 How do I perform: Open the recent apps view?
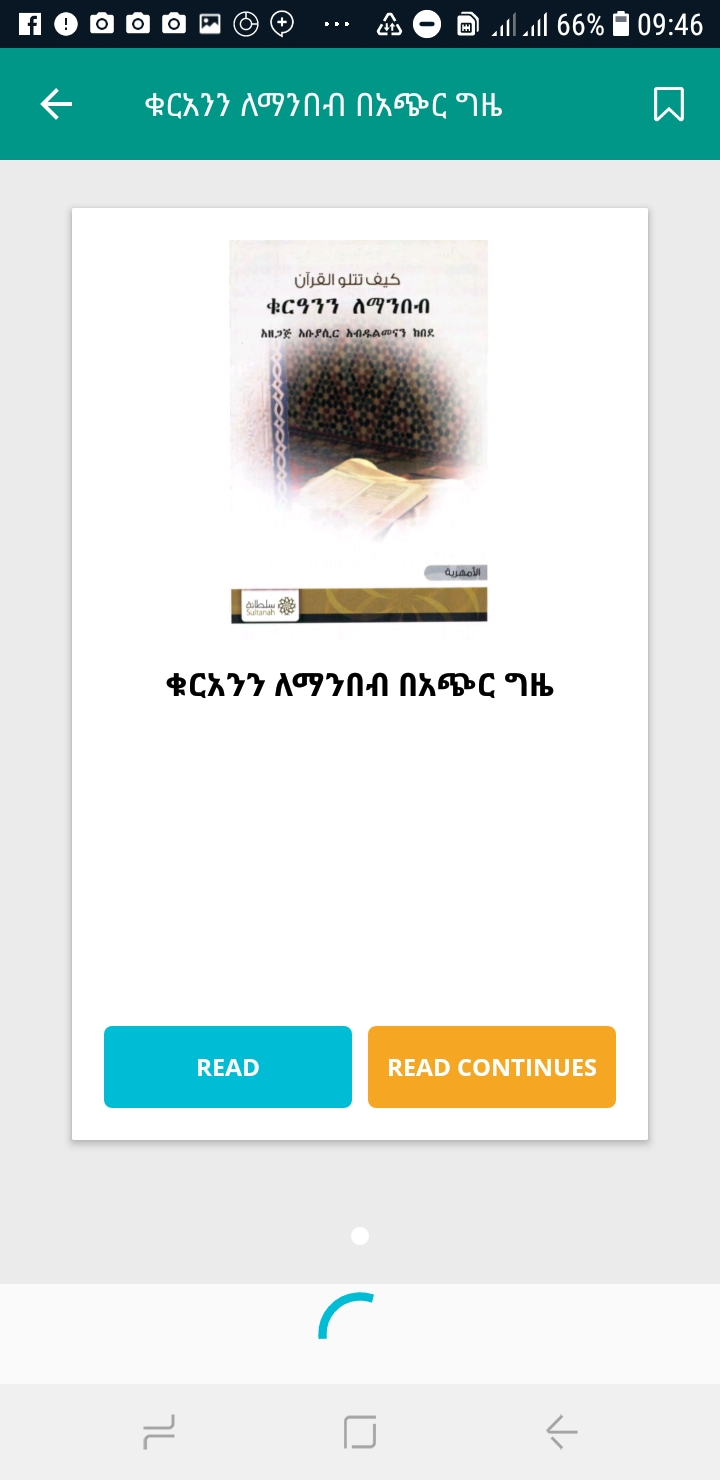click(x=159, y=1433)
